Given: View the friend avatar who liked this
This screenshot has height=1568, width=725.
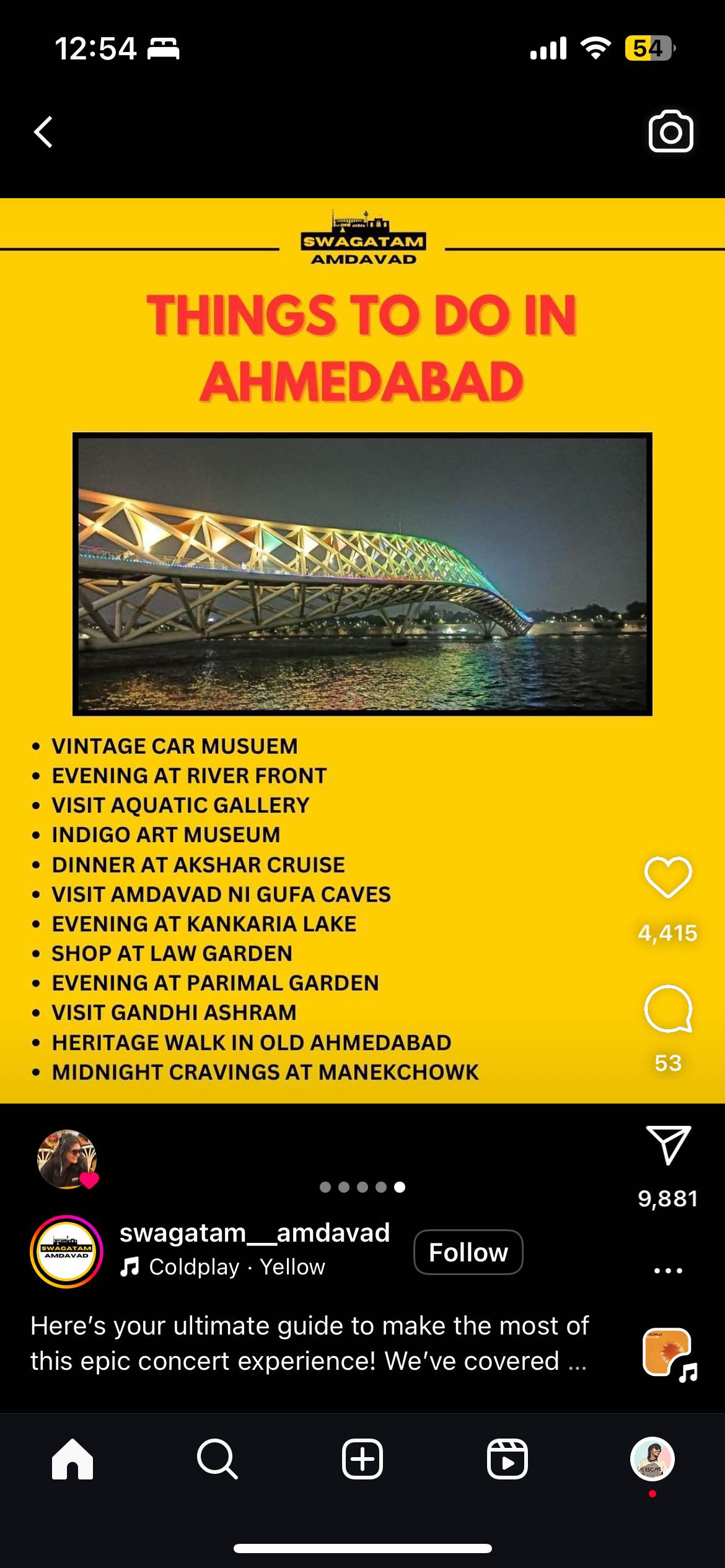Looking at the screenshot, I should pos(67,1159).
